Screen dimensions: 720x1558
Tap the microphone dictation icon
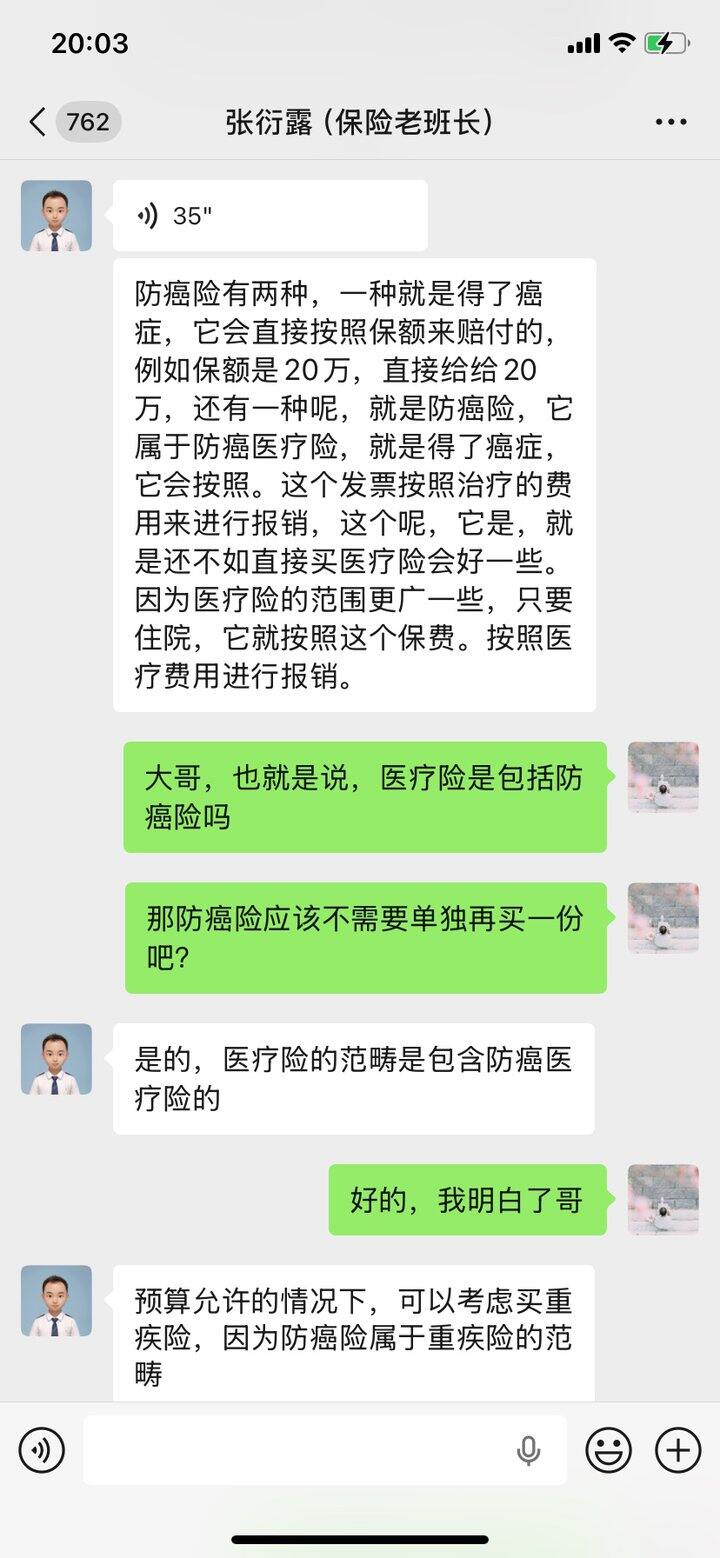pyautogui.click(x=529, y=1450)
